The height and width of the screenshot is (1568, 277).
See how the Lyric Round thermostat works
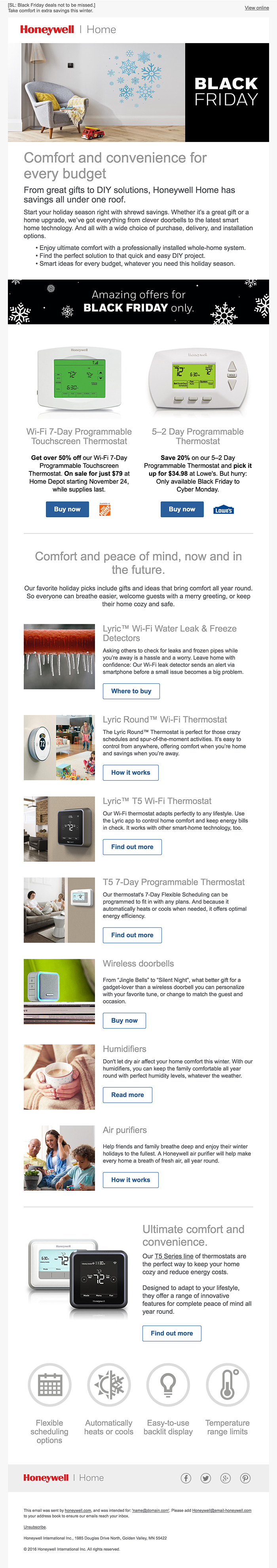click(x=130, y=772)
